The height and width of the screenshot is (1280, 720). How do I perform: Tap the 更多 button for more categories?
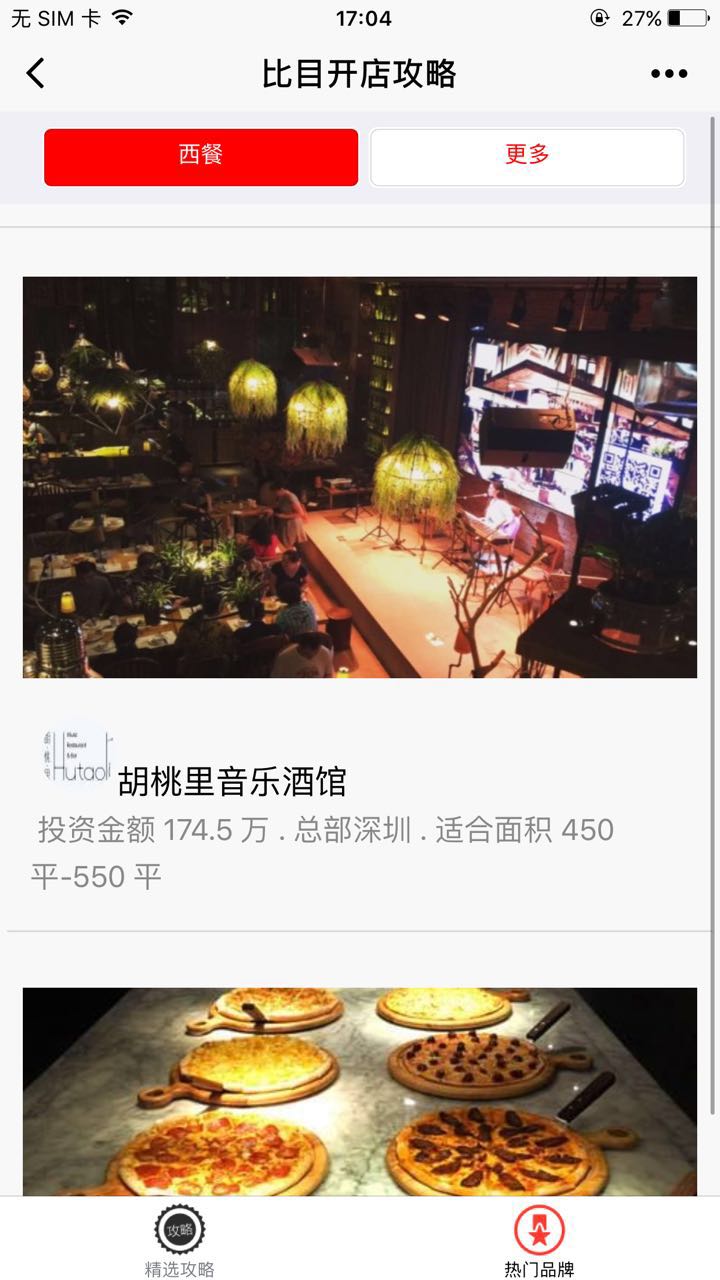527,157
